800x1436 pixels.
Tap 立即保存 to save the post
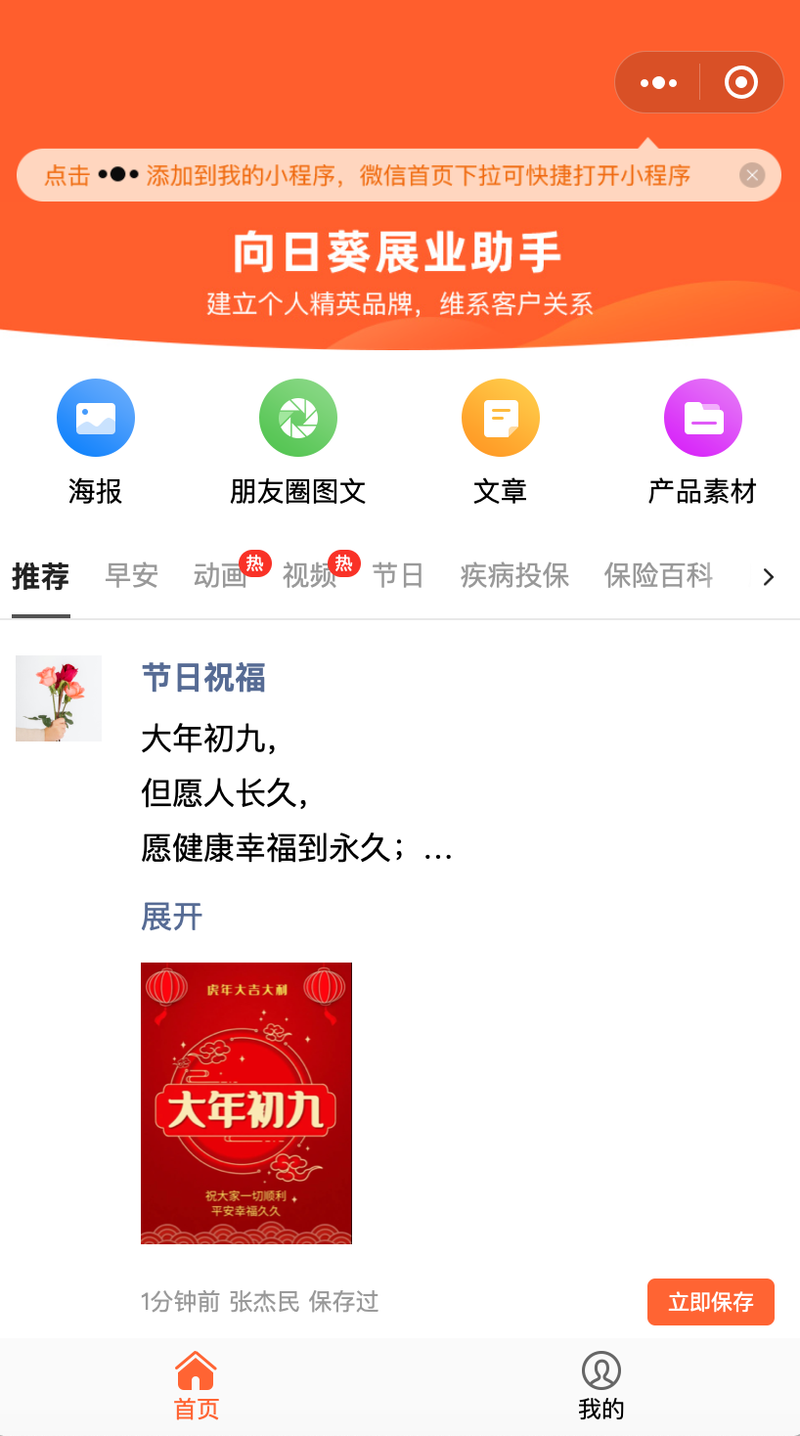point(711,1302)
